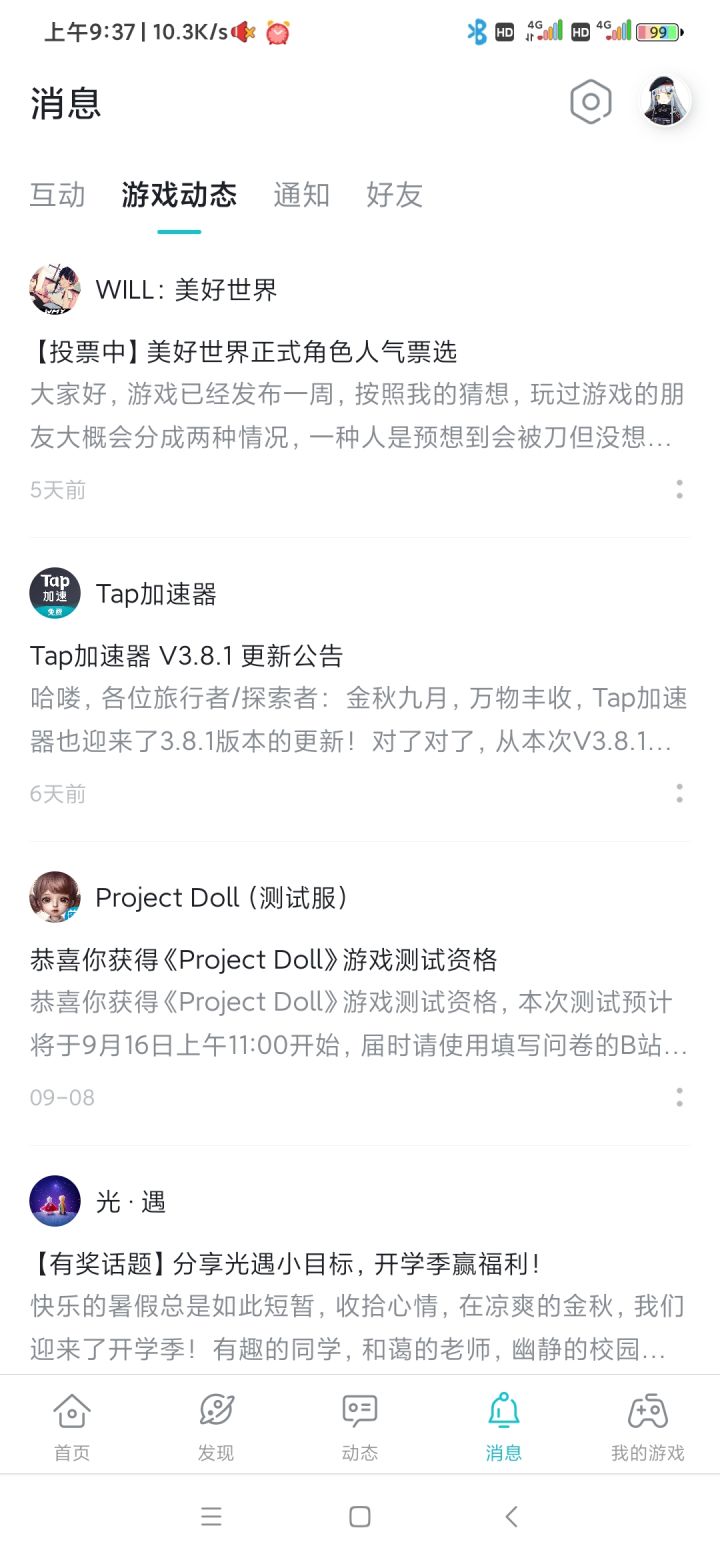Open more options for the Project Doll post
Screen dimensions: 720x1560
click(679, 1097)
